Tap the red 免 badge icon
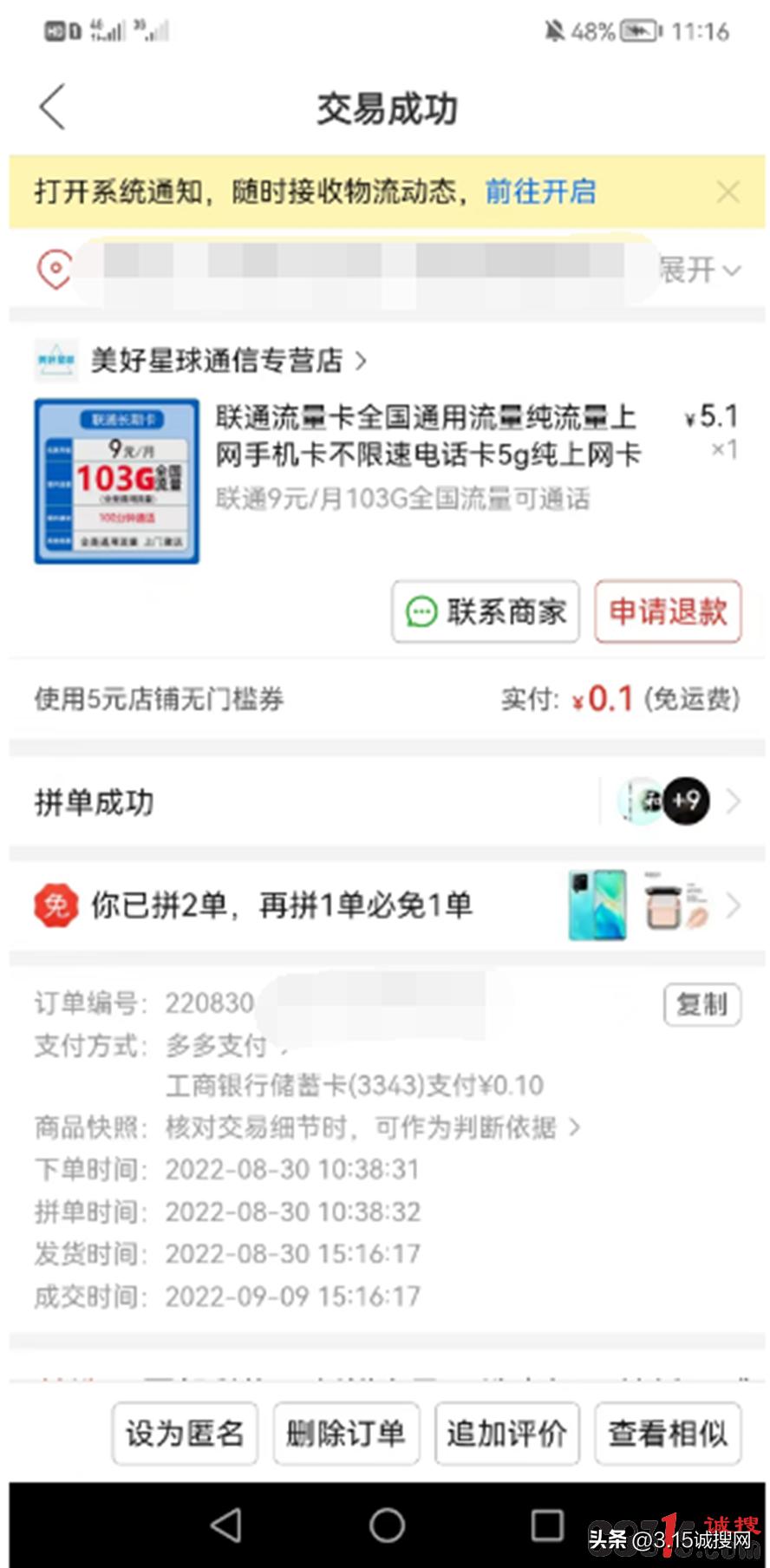The height and width of the screenshot is (1568, 770). pos(55,906)
